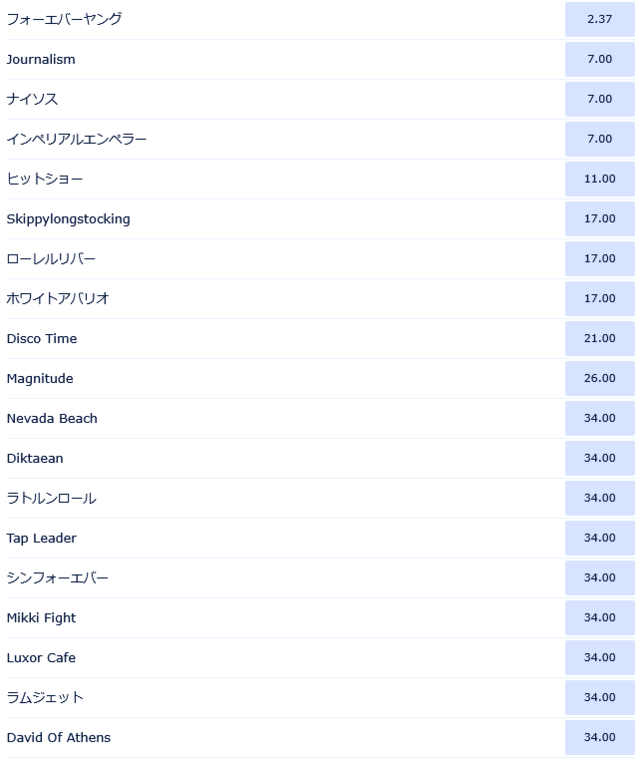The image size is (640, 758).
Task: Select Disco Time odds of 21.00
Action: pyautogui.click(x=600, y=339)
